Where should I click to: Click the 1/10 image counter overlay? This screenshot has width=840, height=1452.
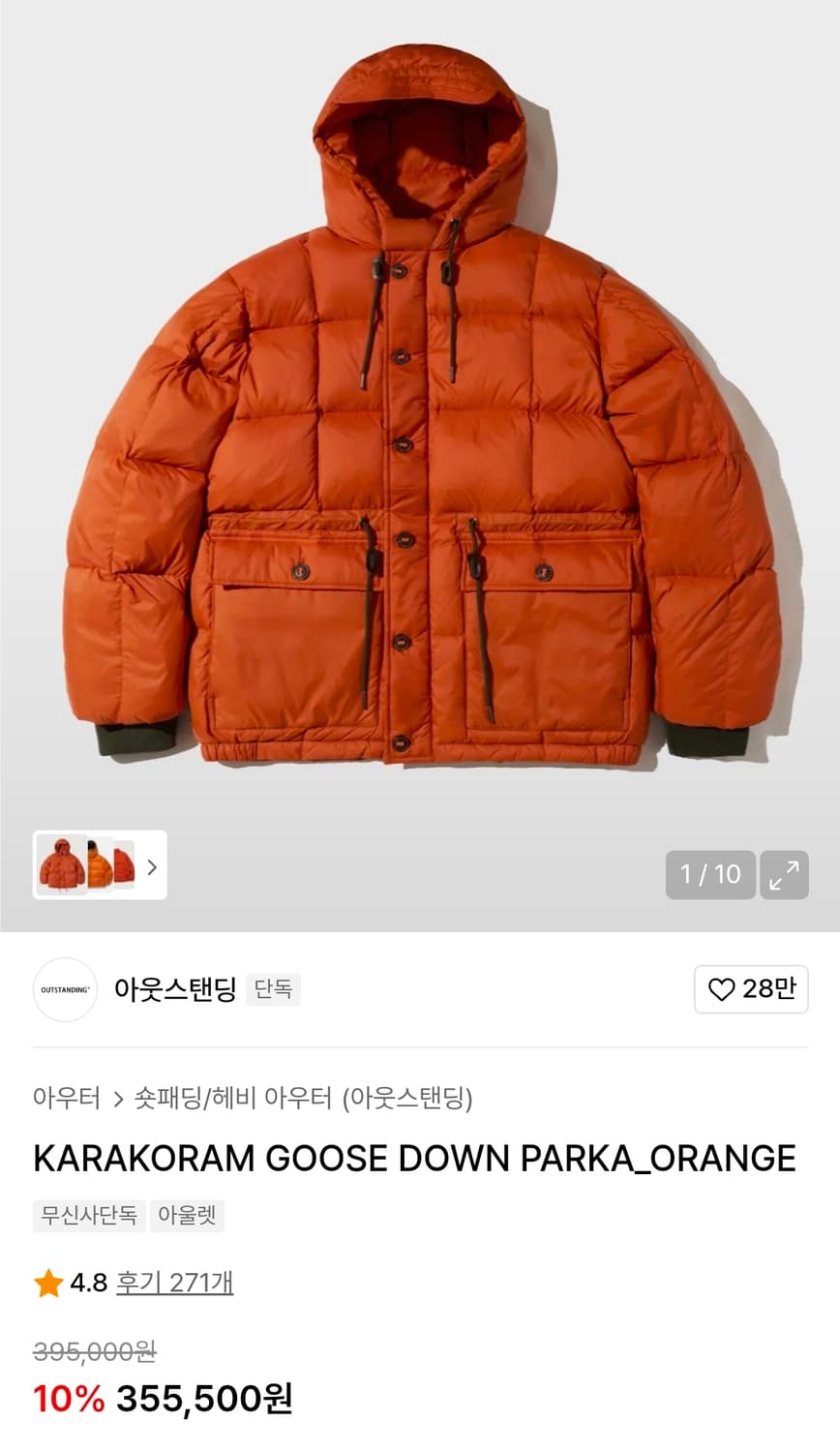click(x=710, y=874)
